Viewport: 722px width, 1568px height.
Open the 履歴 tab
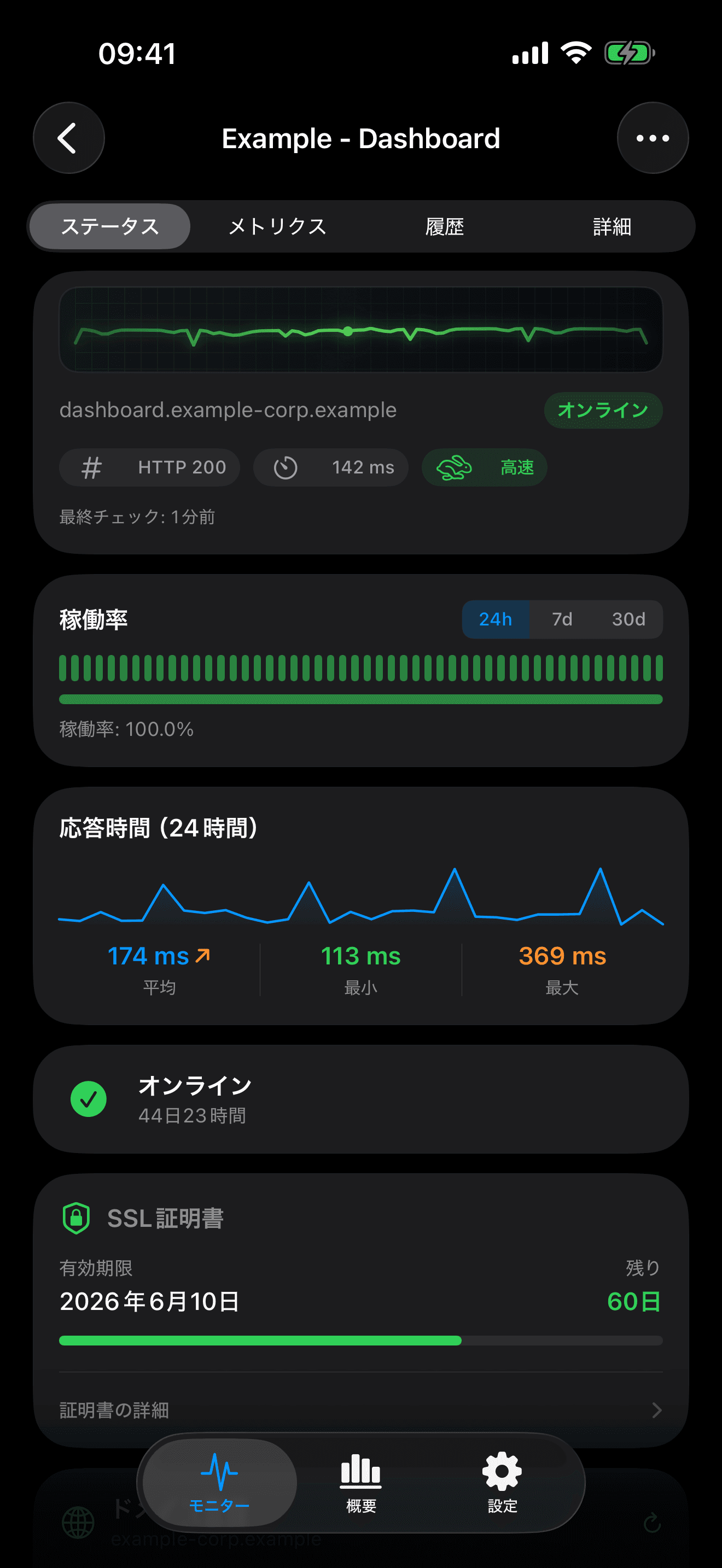click(445, 226)
